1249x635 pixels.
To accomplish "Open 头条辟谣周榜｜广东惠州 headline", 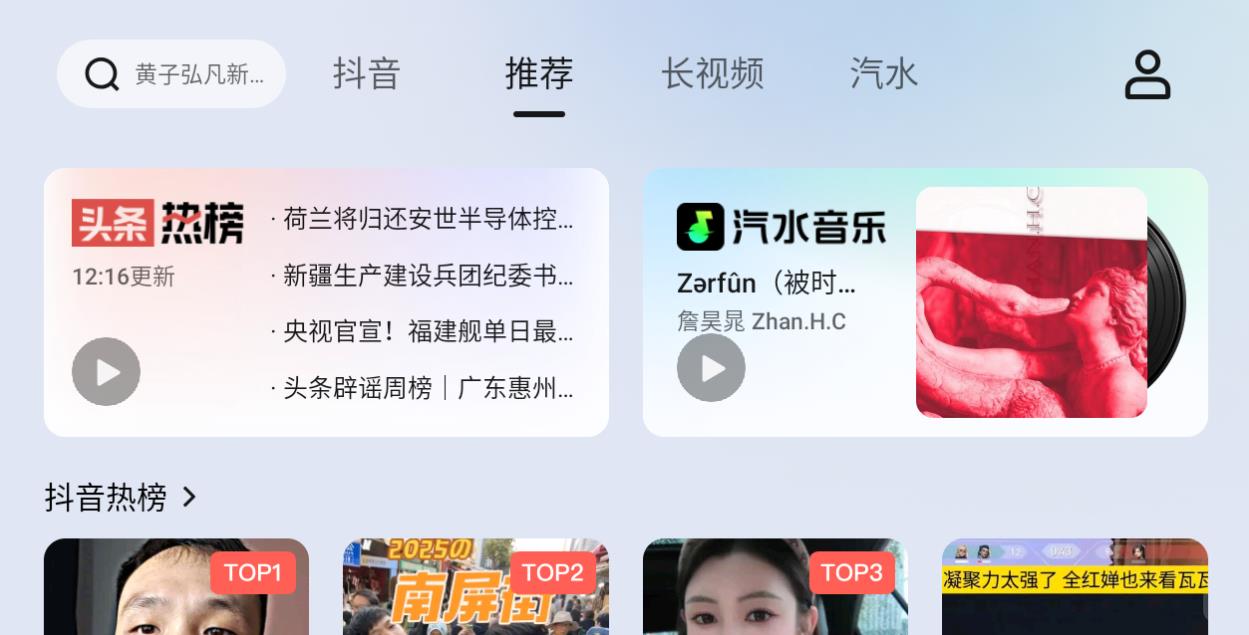I will pyautogui.click(x=424, y=388).
